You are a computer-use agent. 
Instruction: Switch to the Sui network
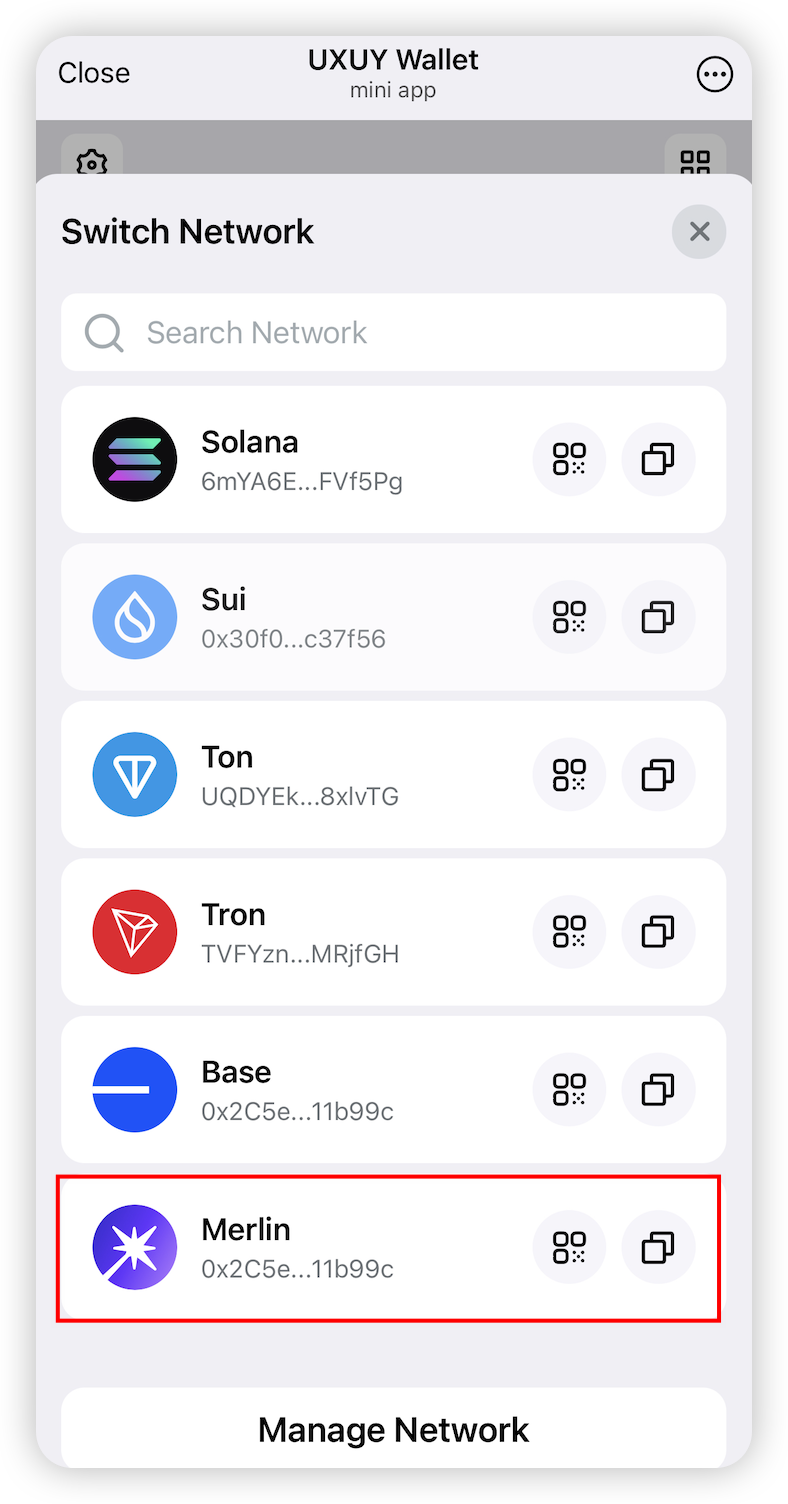tap(300, 617)
